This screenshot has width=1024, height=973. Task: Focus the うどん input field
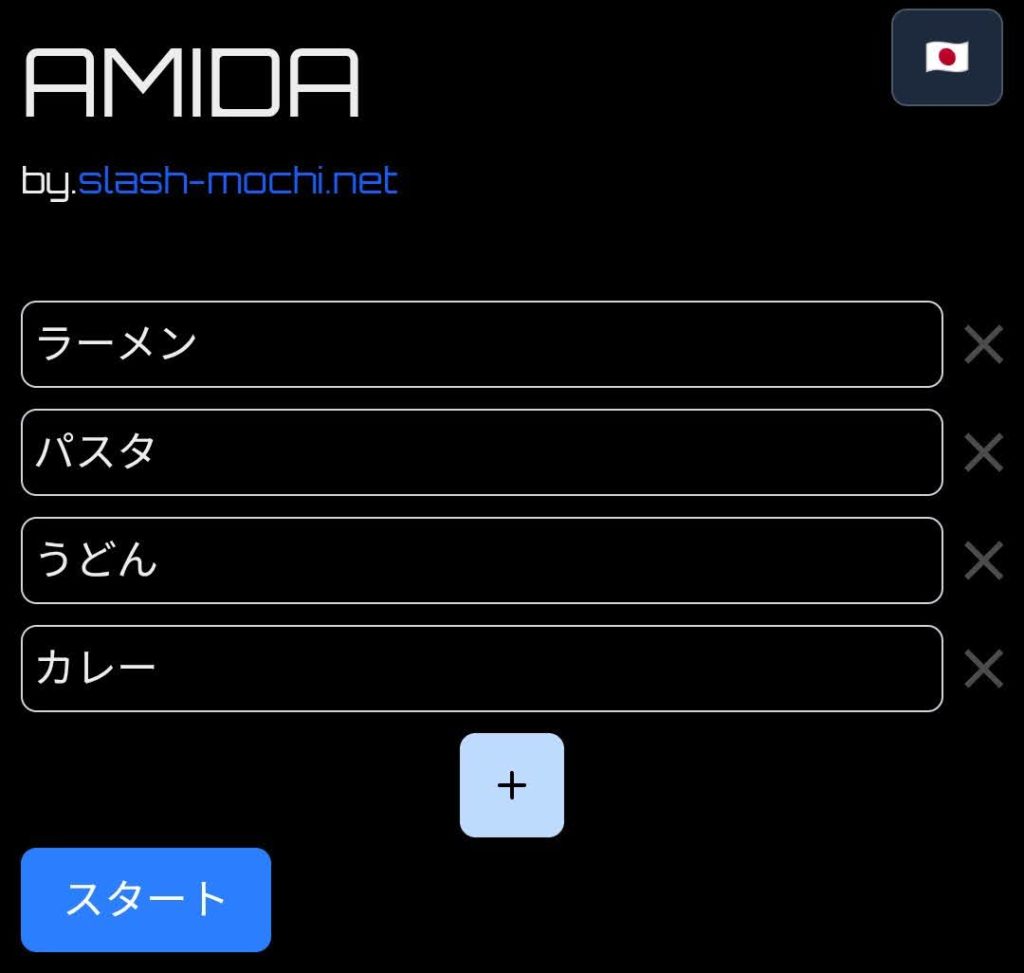coord(481,560)
